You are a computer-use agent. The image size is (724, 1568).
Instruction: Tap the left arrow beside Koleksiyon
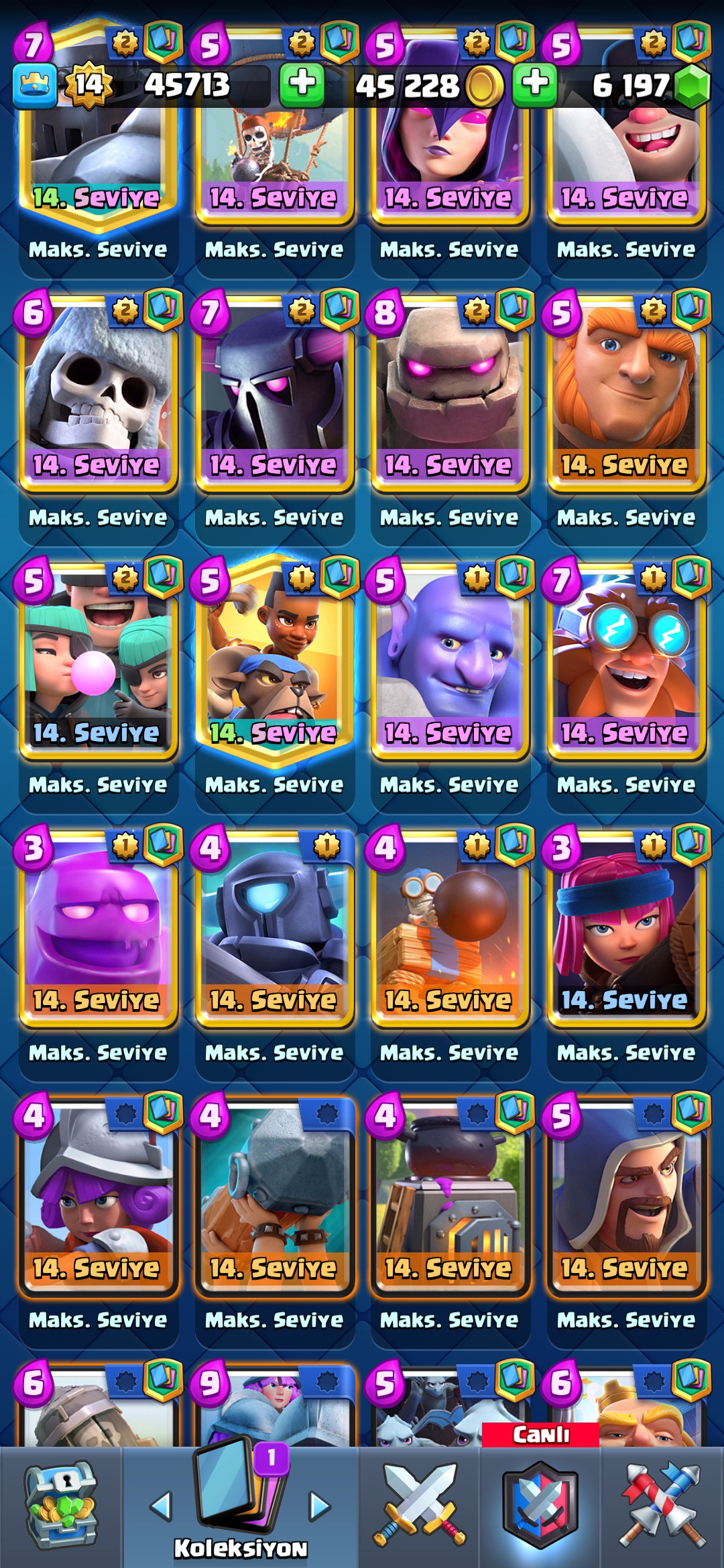pyautogui.click(x=160, y=1506)
